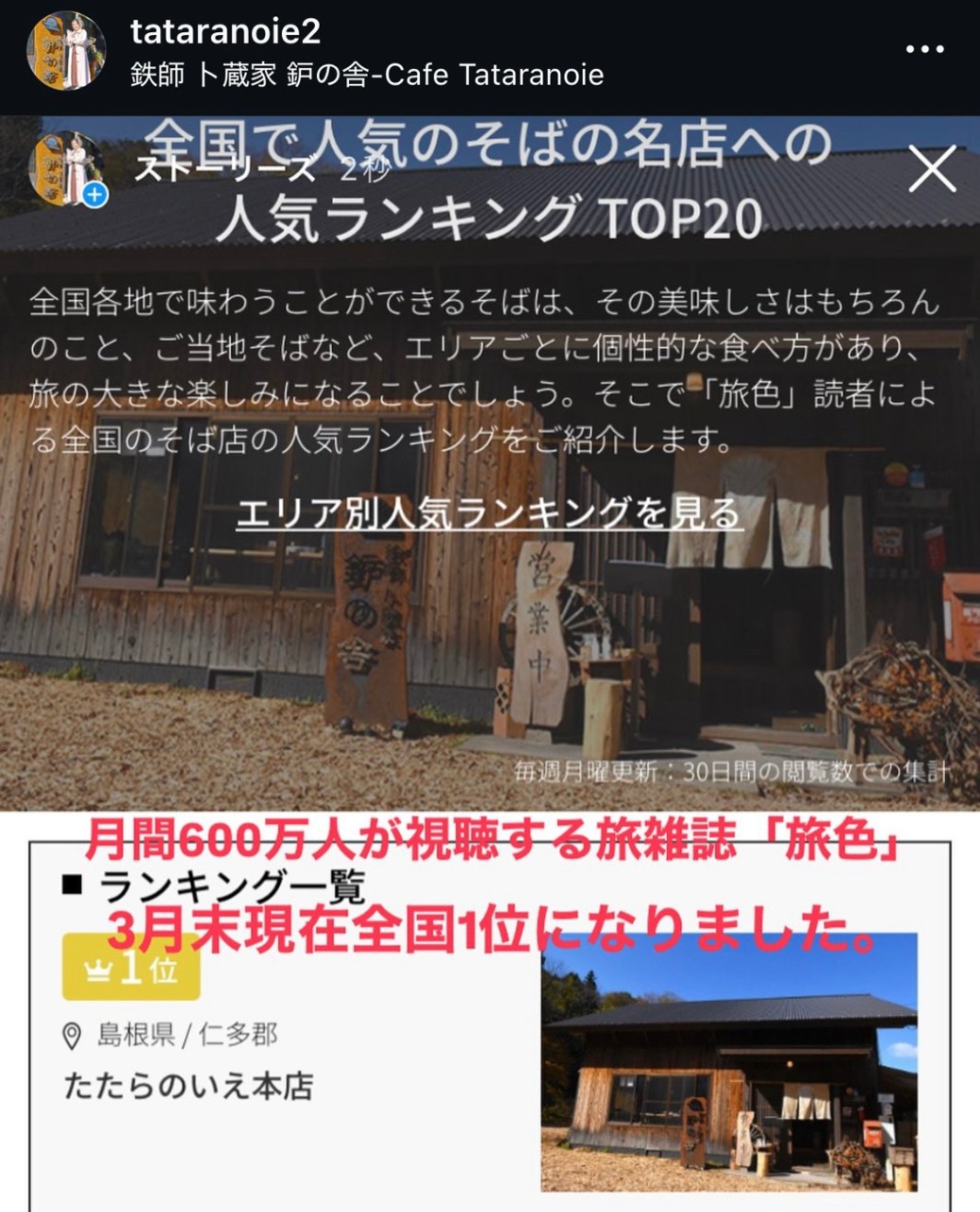Image resolution: width=980 pixels, height=1212 pixels.
Task: Open tataranoie2's profile picture in the header
Action: click(x=66, y=52)
